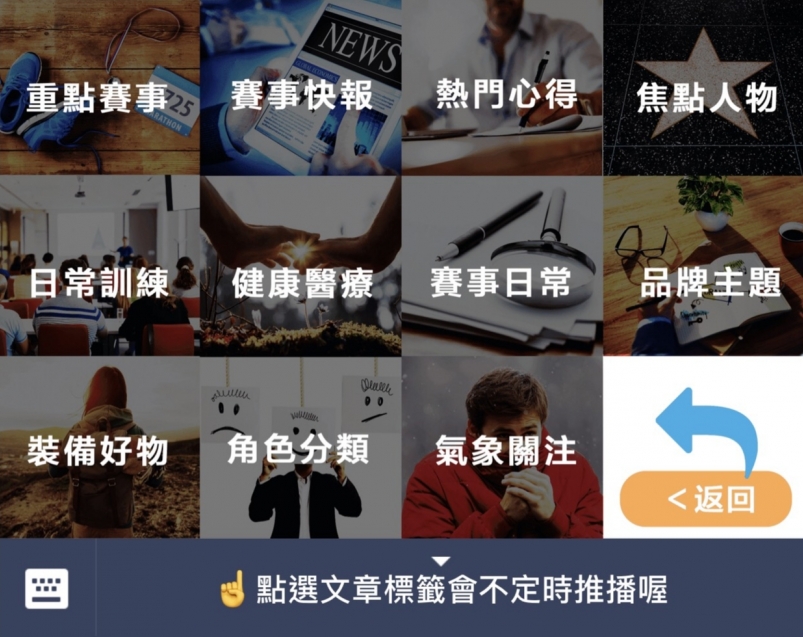Switch to keyboard input

(47, 589)
